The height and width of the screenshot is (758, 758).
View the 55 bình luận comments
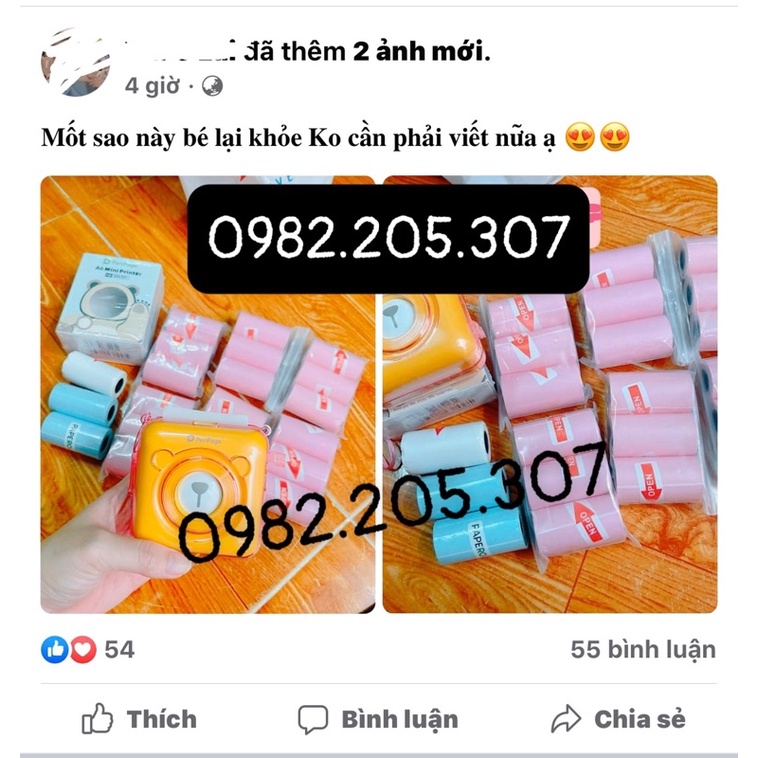click(643, 649)
